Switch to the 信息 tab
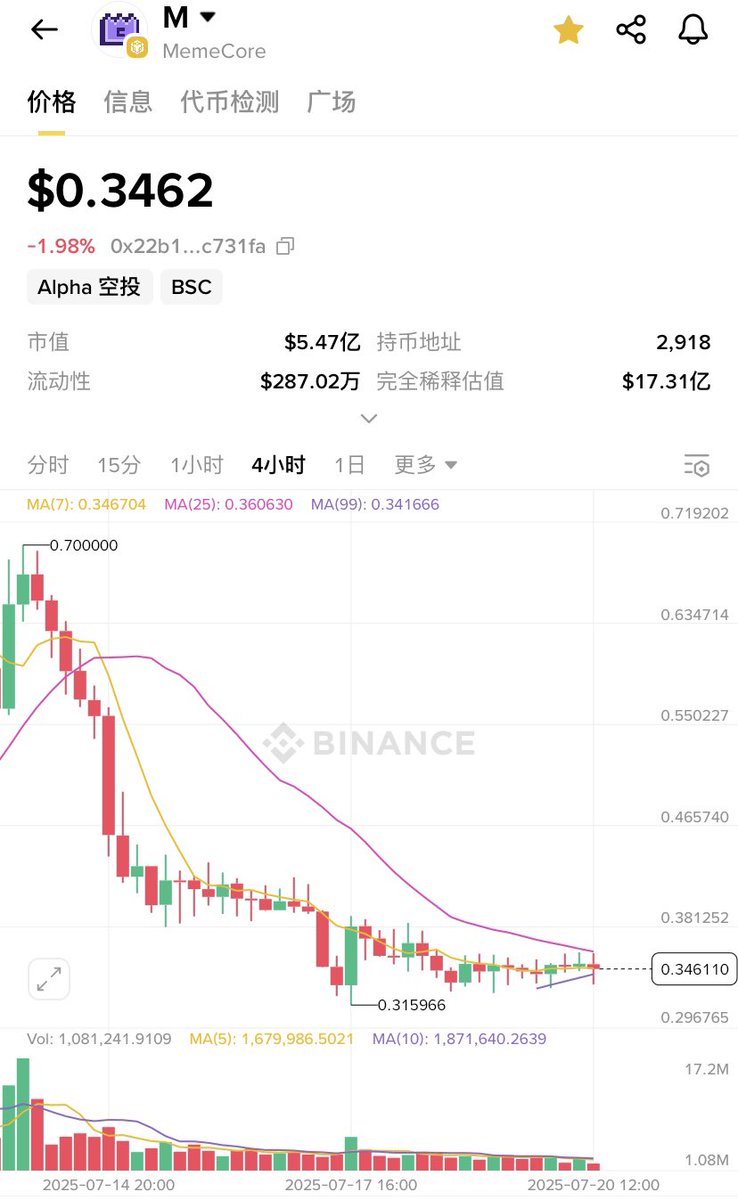Image resolution: width=738 pixels, height=1200 pixels. pyautogui.click(x=128, y=101)
